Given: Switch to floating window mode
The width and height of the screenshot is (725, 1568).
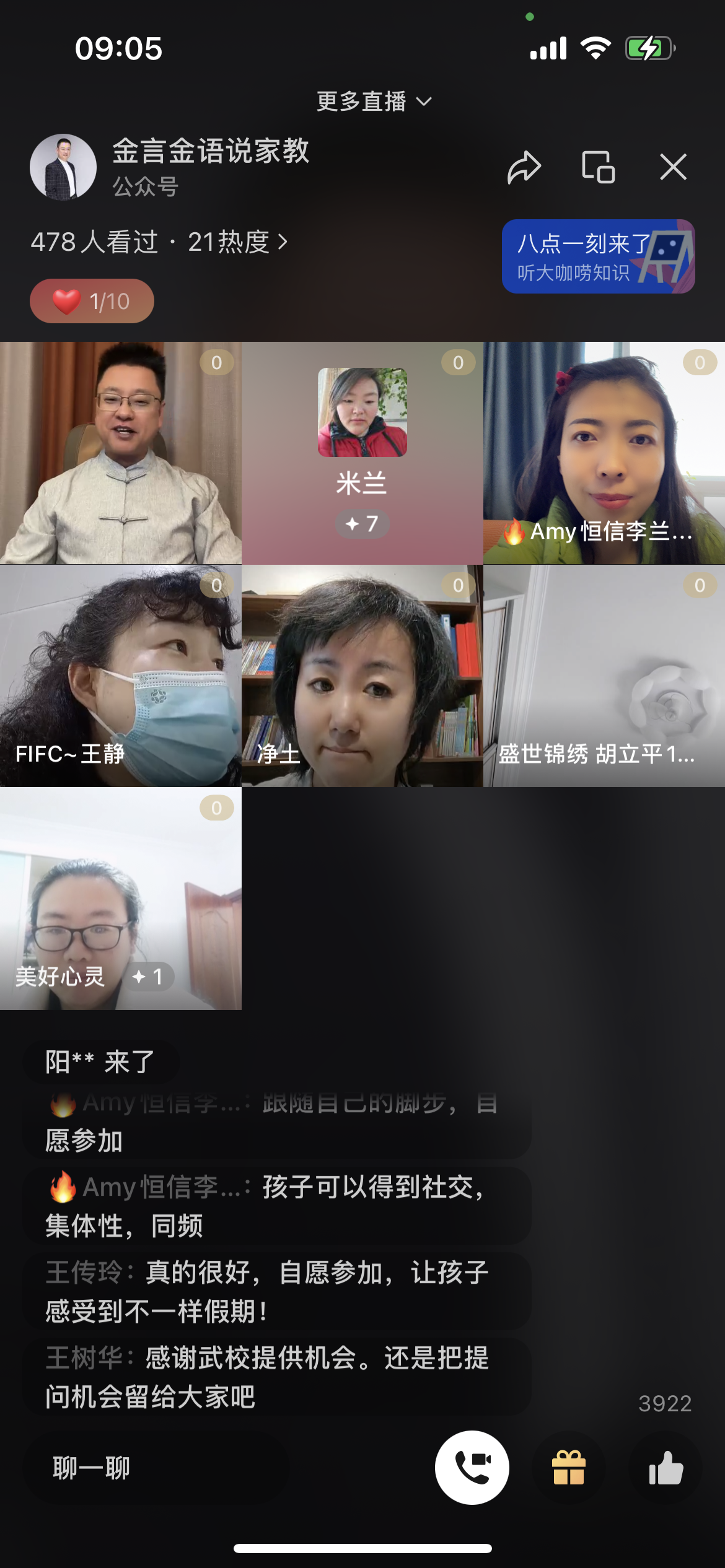Looking at the screenshot, I should (597, 167).
